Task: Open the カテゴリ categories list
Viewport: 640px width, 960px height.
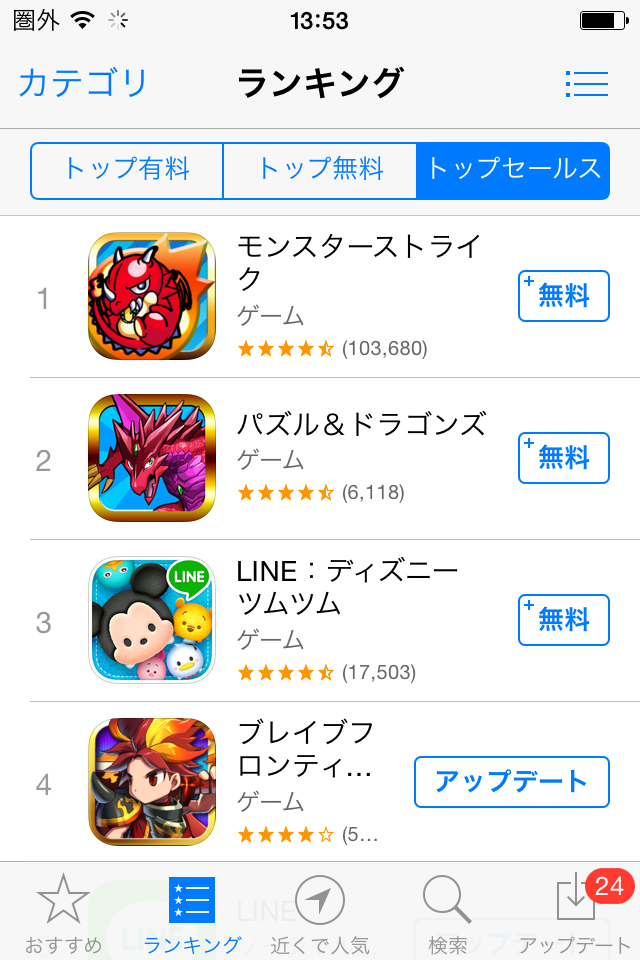Action: pyautogui.click(x=83, y=83)
